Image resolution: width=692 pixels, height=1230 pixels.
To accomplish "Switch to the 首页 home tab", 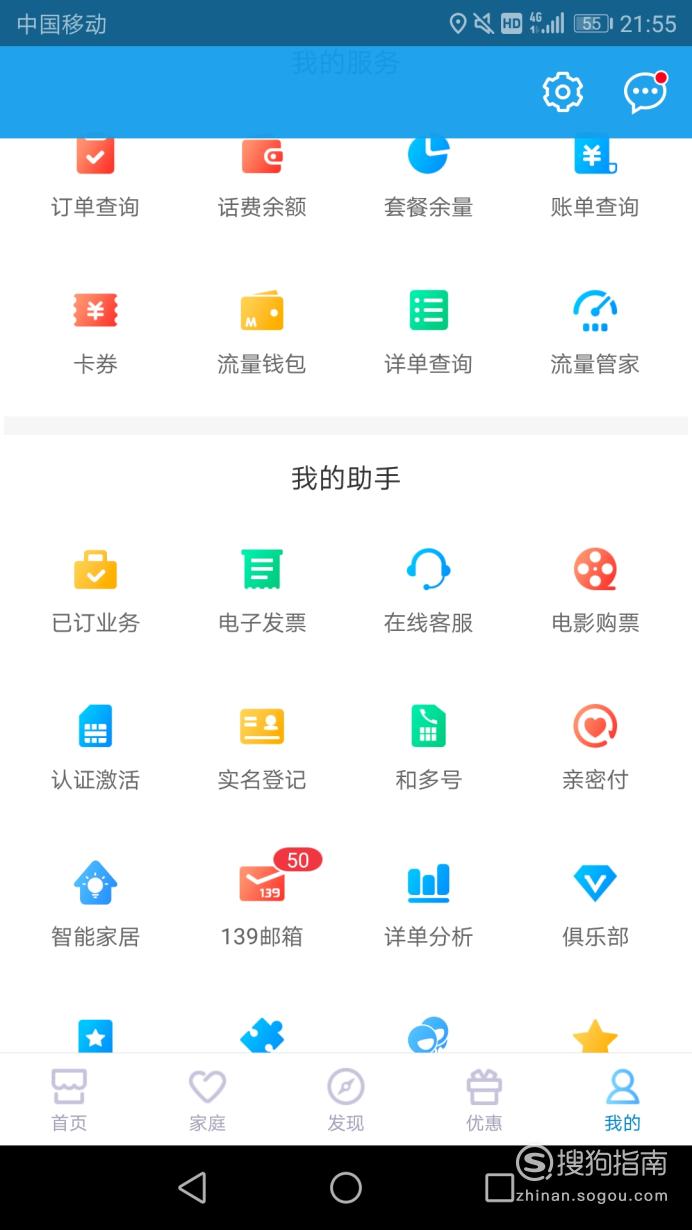I will (x=69, y=1100).
